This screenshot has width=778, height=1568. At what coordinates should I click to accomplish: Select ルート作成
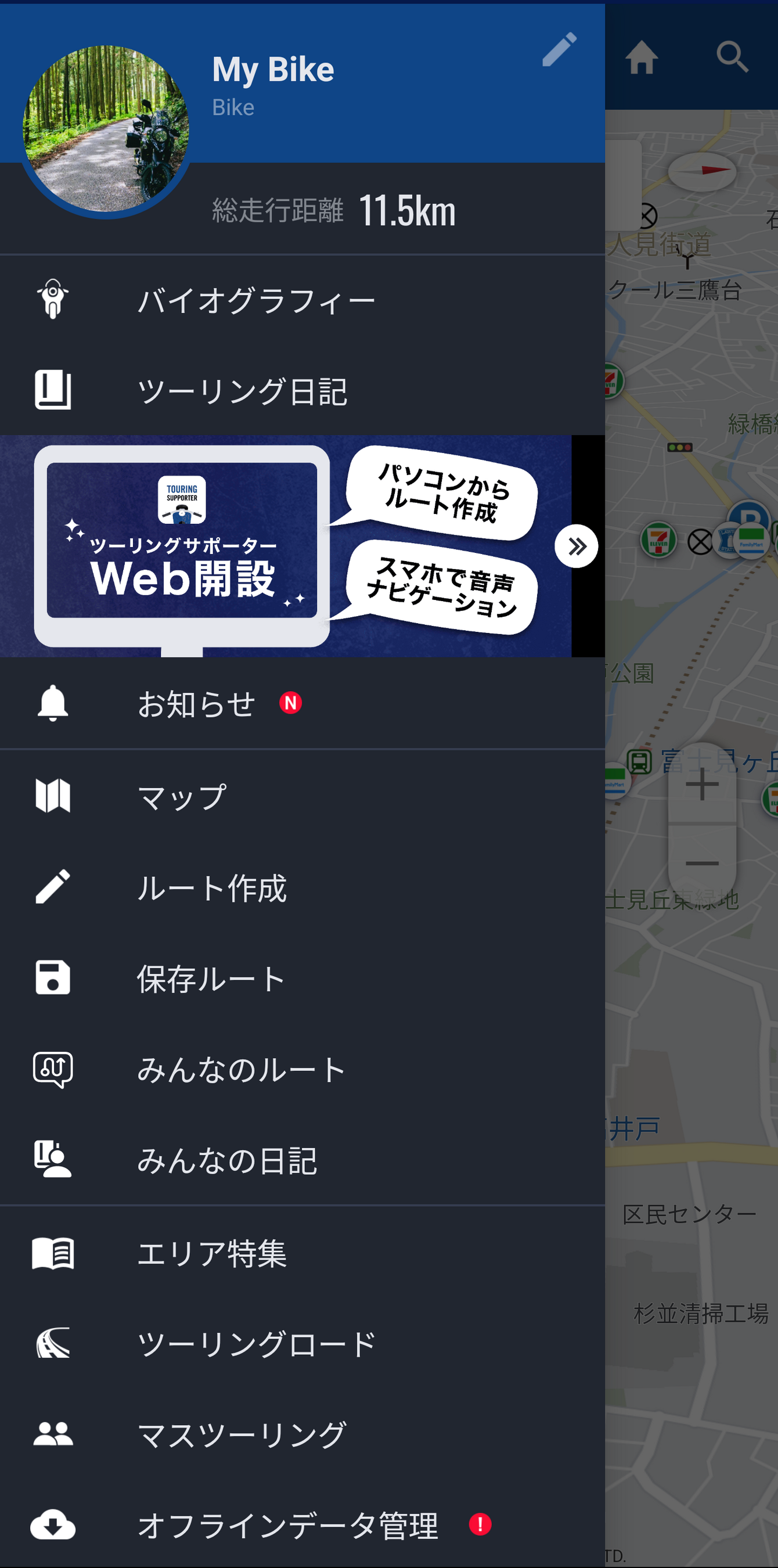click(212, 887)
